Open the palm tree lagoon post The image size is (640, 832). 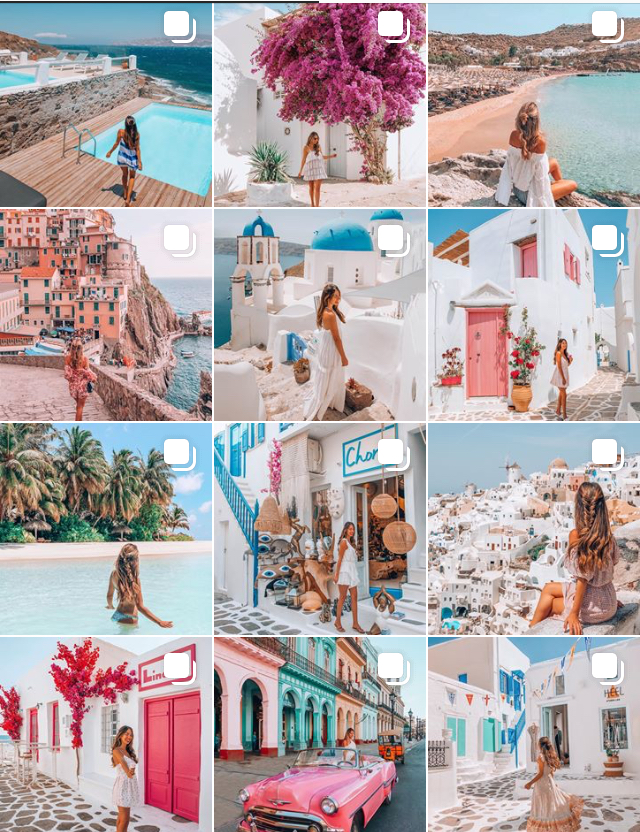click(105, 529)
